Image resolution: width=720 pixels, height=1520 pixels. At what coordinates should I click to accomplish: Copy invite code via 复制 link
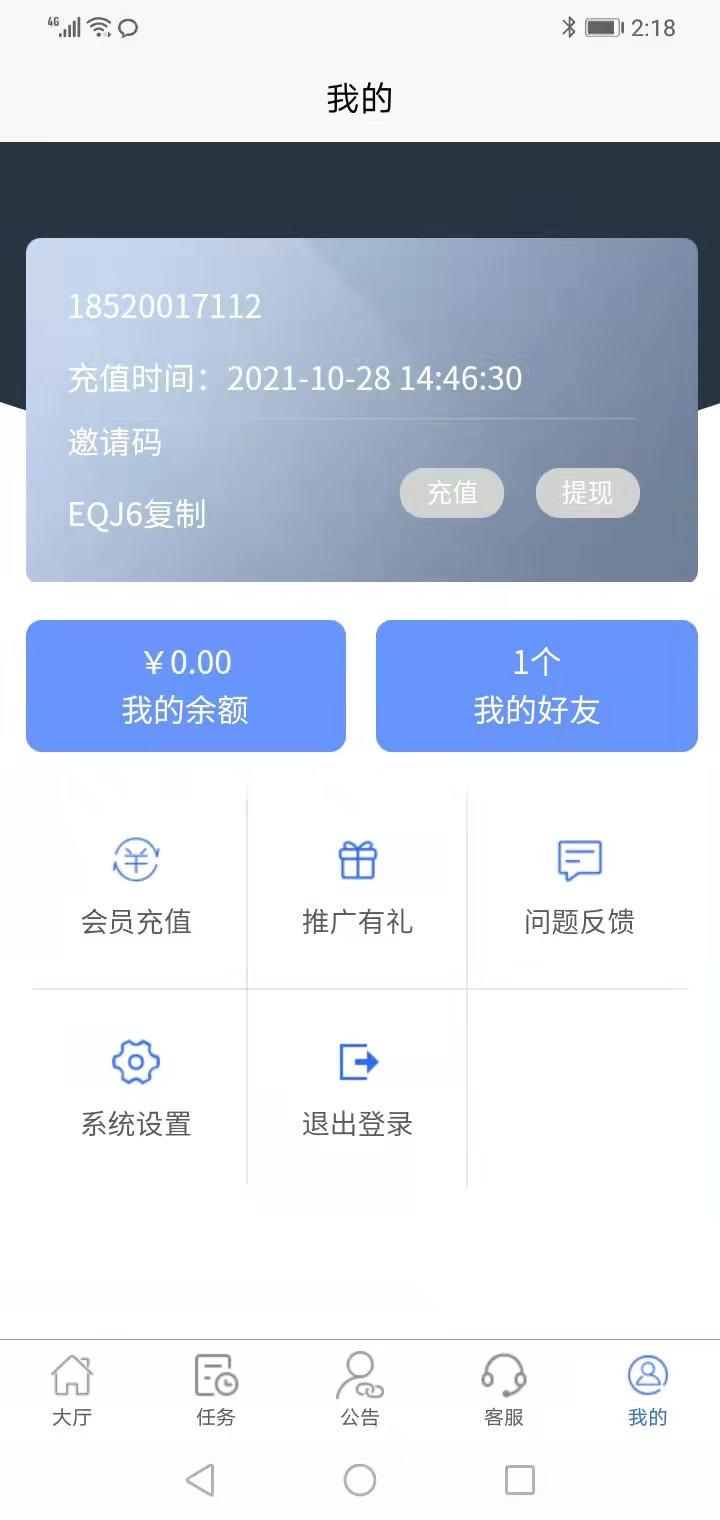(176, 514)
